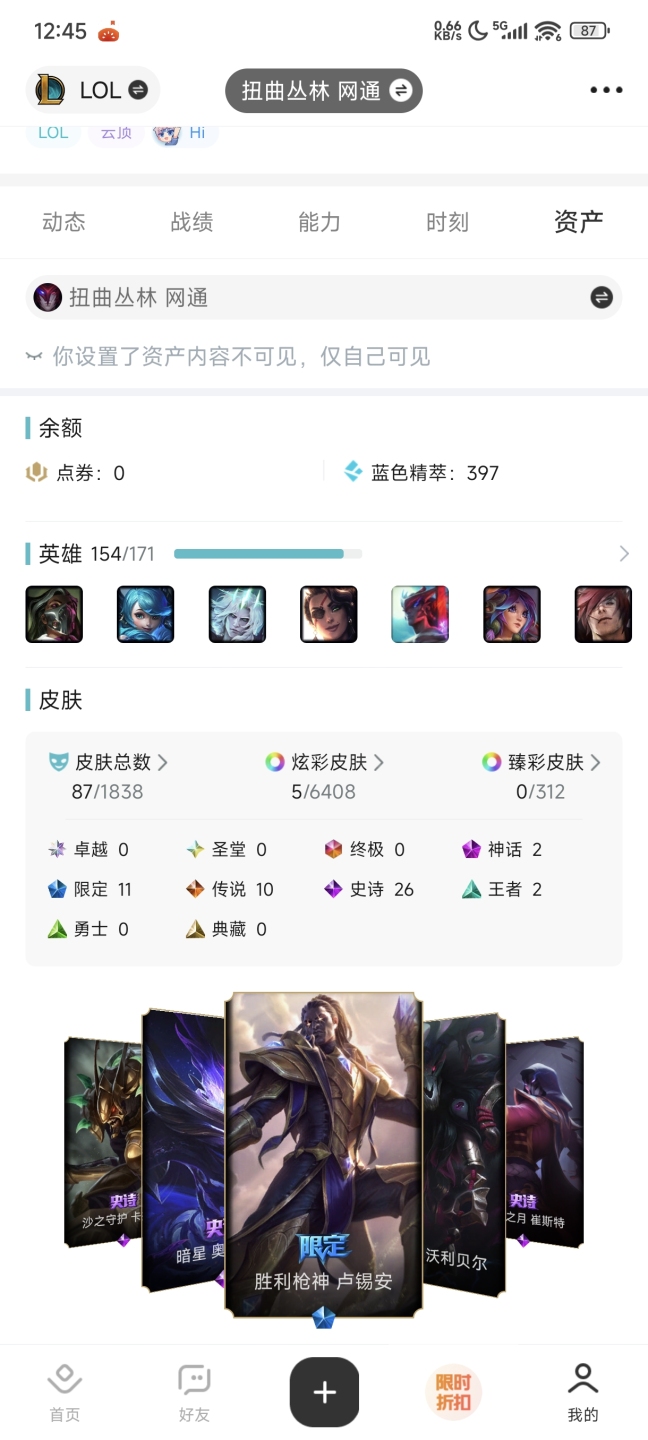This screenshot has width=648, height=1440.
Task: Expand the 英雄 list chevron
Action: tap(624, 554)
